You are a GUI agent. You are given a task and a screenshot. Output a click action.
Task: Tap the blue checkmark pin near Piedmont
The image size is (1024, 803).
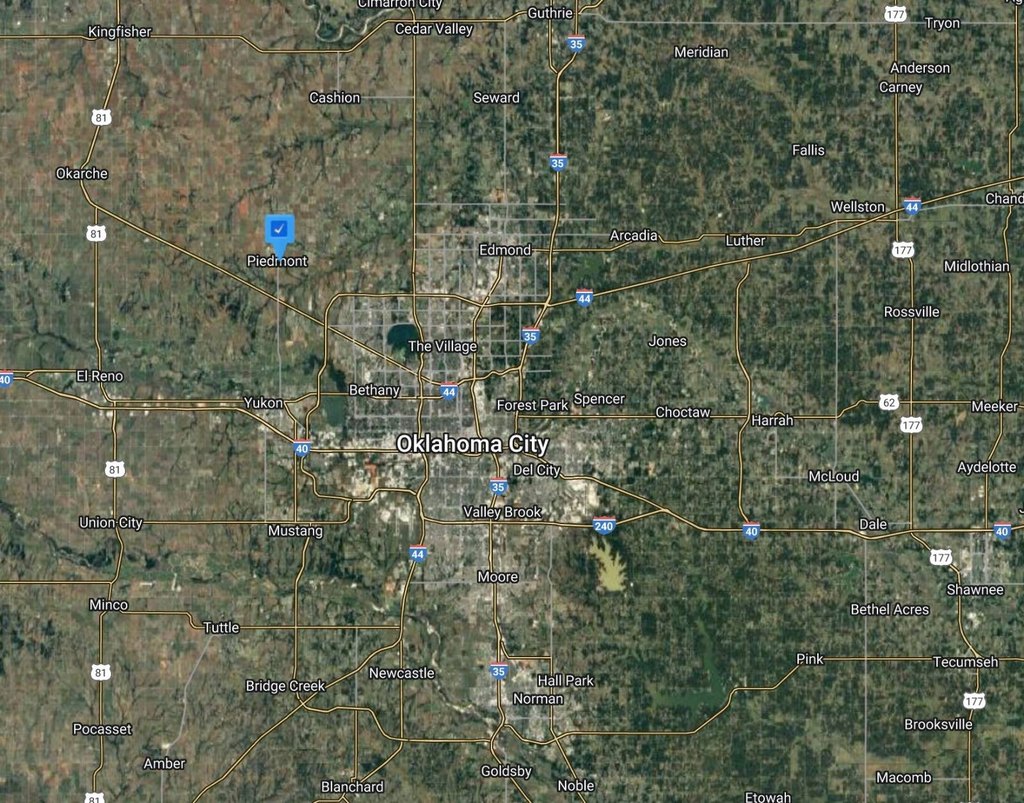[x=279, y=230]
